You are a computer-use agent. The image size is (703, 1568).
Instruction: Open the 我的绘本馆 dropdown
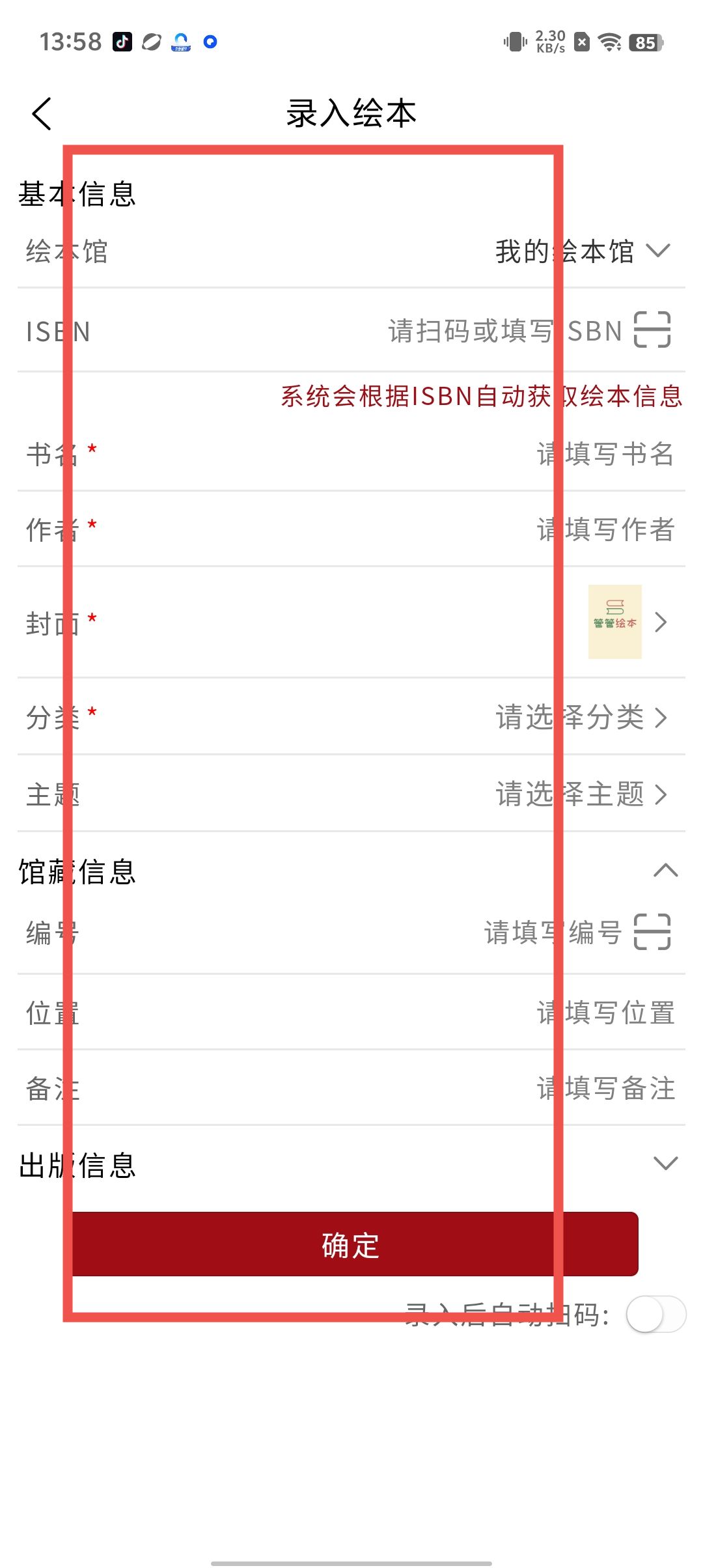coord(582,251)
